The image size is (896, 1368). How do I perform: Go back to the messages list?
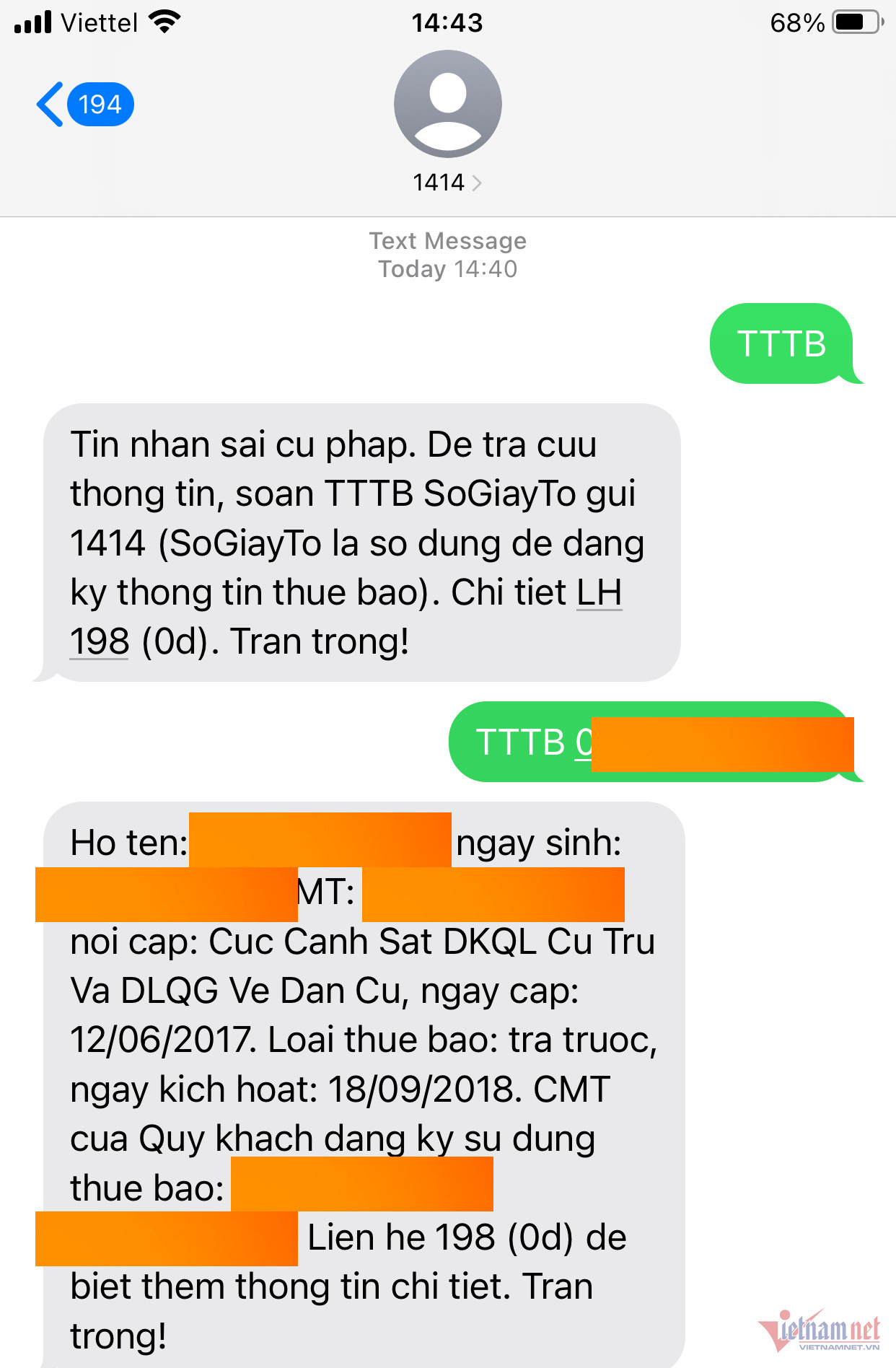coord(82,105)
